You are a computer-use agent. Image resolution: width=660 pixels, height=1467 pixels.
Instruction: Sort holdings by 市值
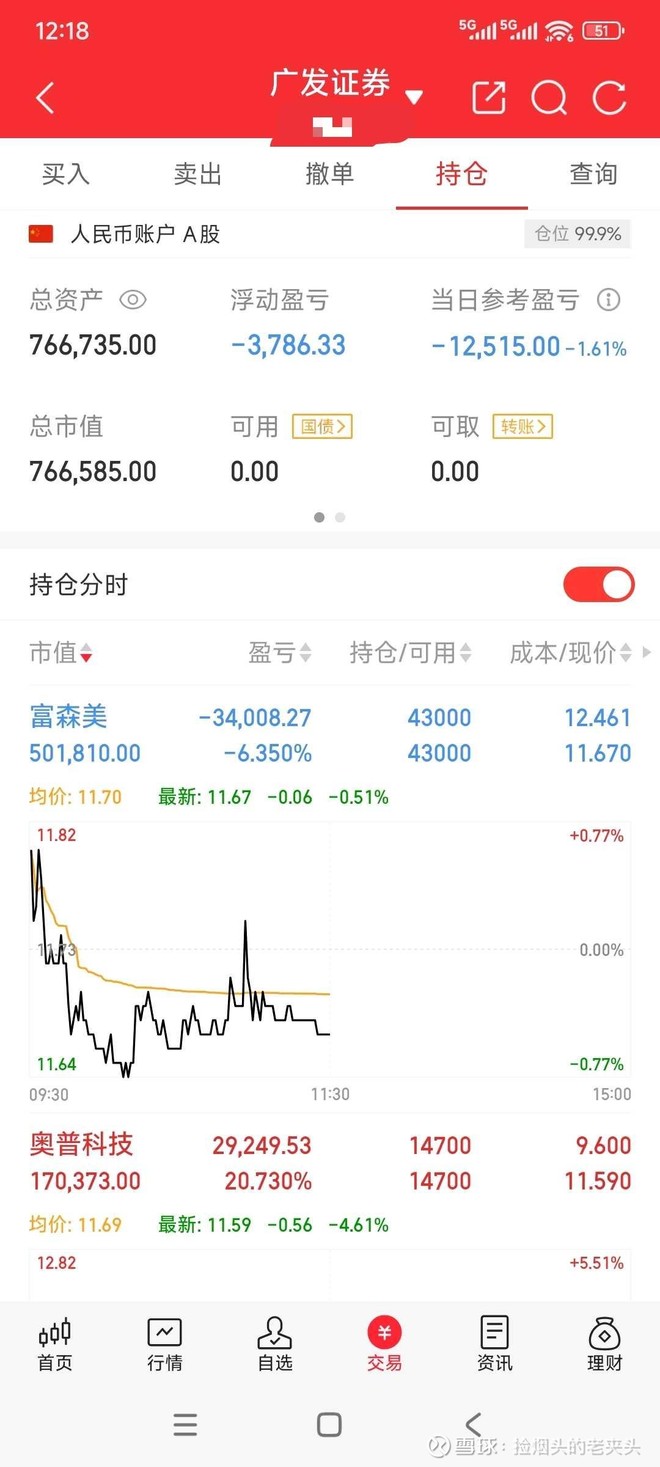pos(62,653)
